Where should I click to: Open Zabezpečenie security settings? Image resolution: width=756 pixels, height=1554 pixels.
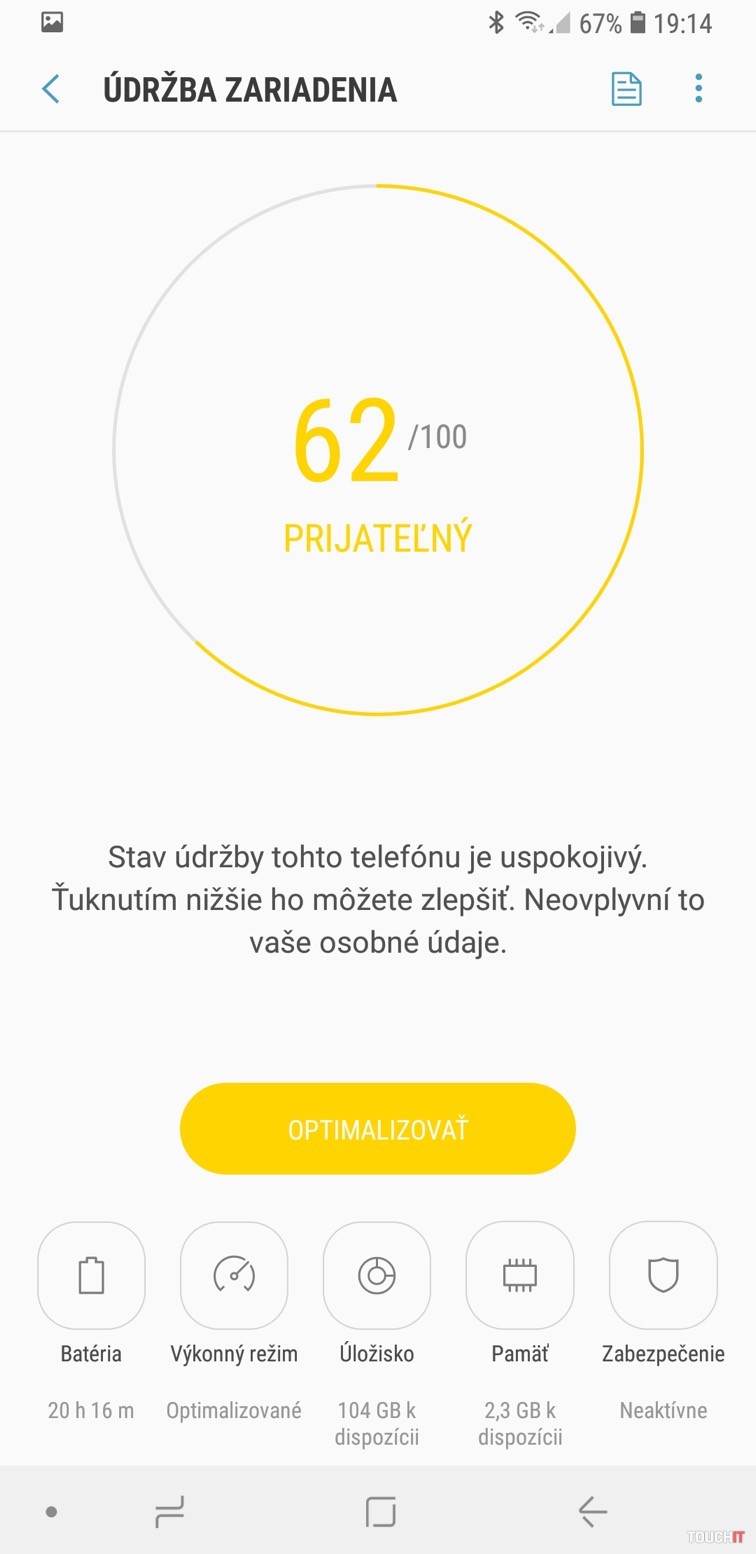pos(663,1276)
